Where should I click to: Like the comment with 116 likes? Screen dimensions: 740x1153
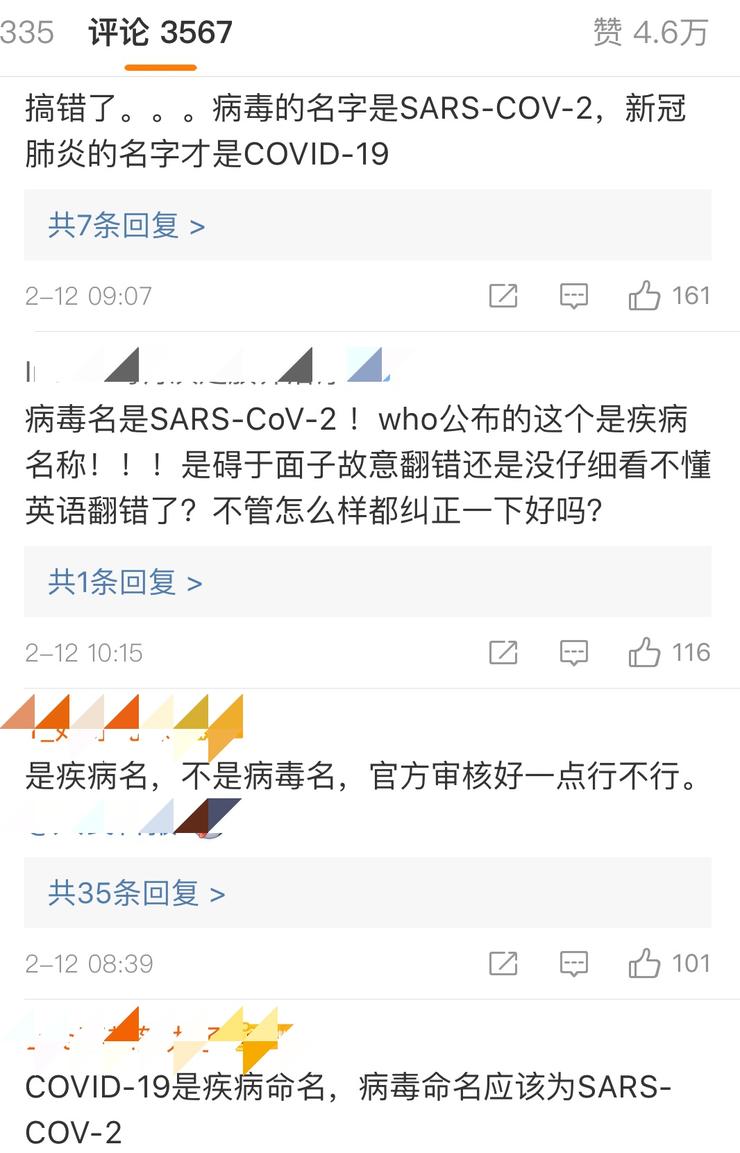tap(645, 653)
